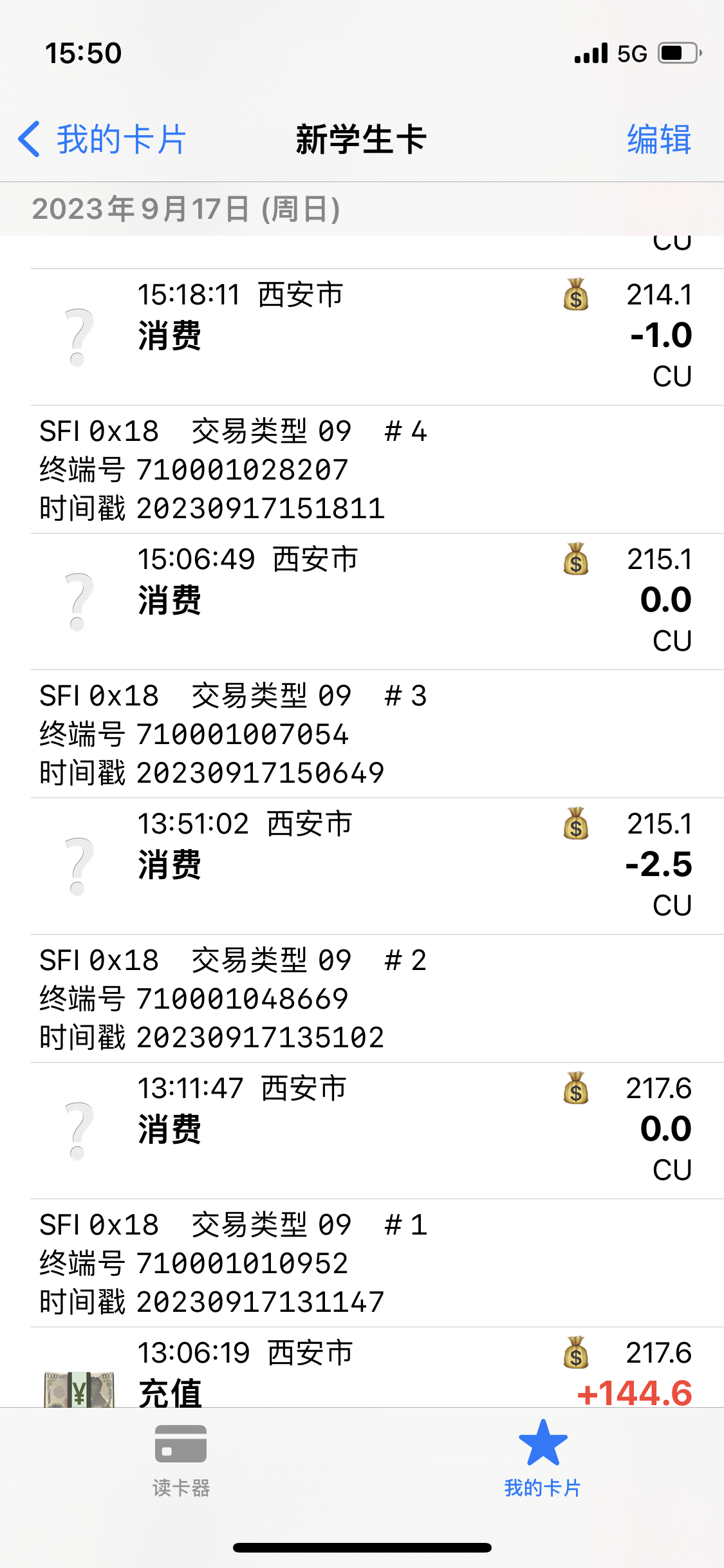Select the 我的卡片 tab
This screenshot has width=724, height=1568.
(x=543, y=1459)
